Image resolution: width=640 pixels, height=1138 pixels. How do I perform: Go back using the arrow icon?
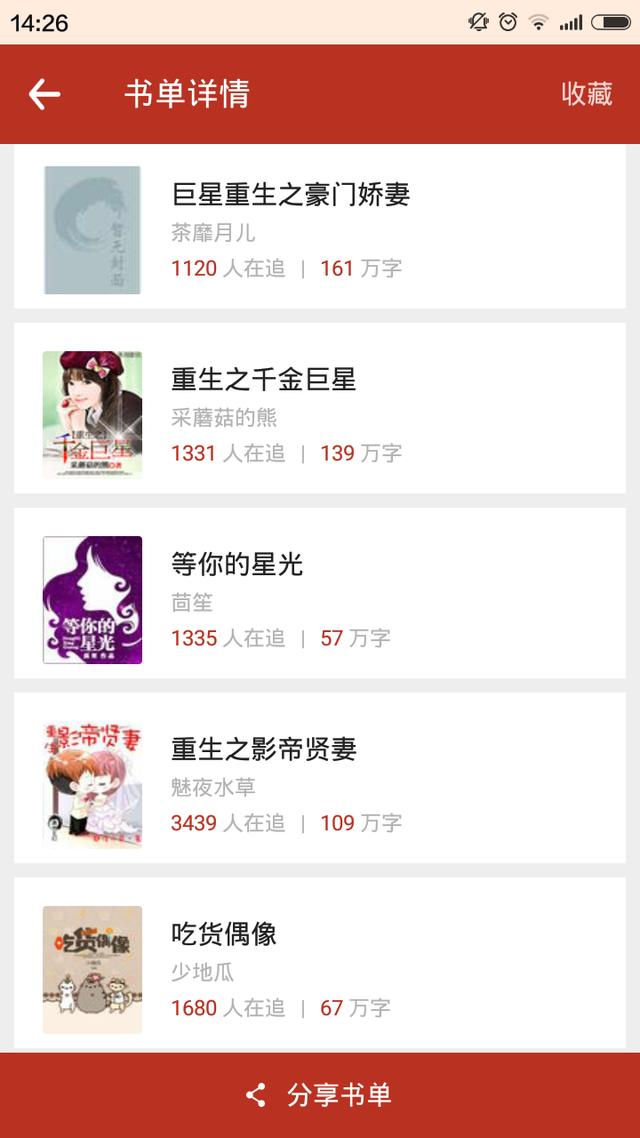tap(45, 94)
